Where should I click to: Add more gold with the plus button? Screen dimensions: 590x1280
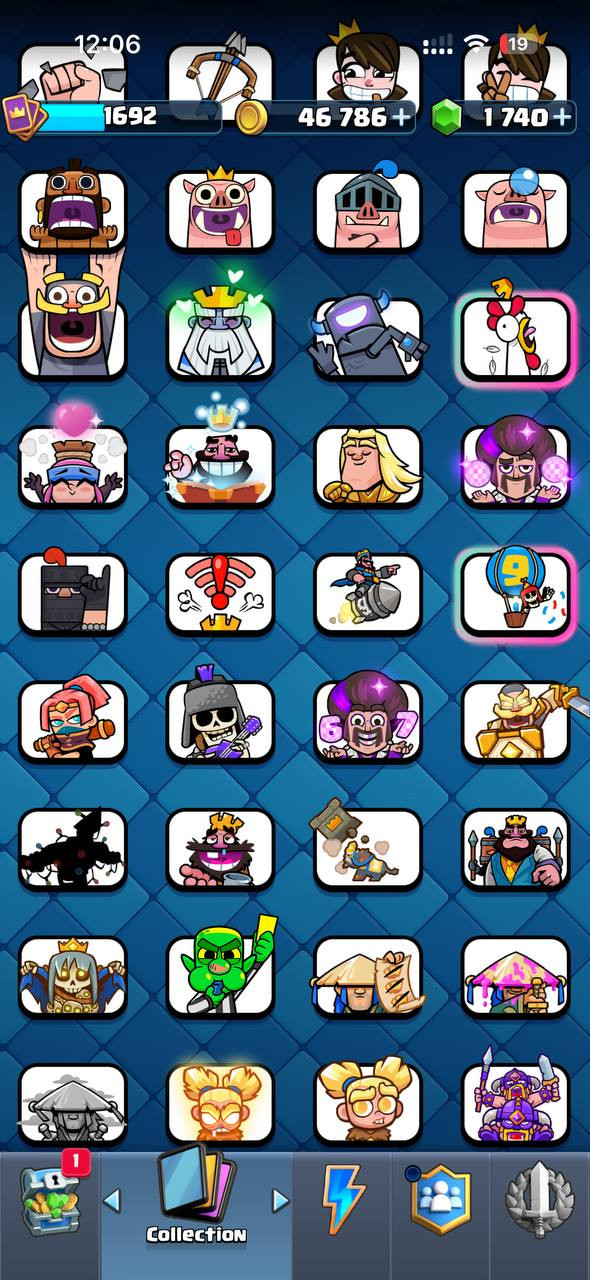(401, 117)
